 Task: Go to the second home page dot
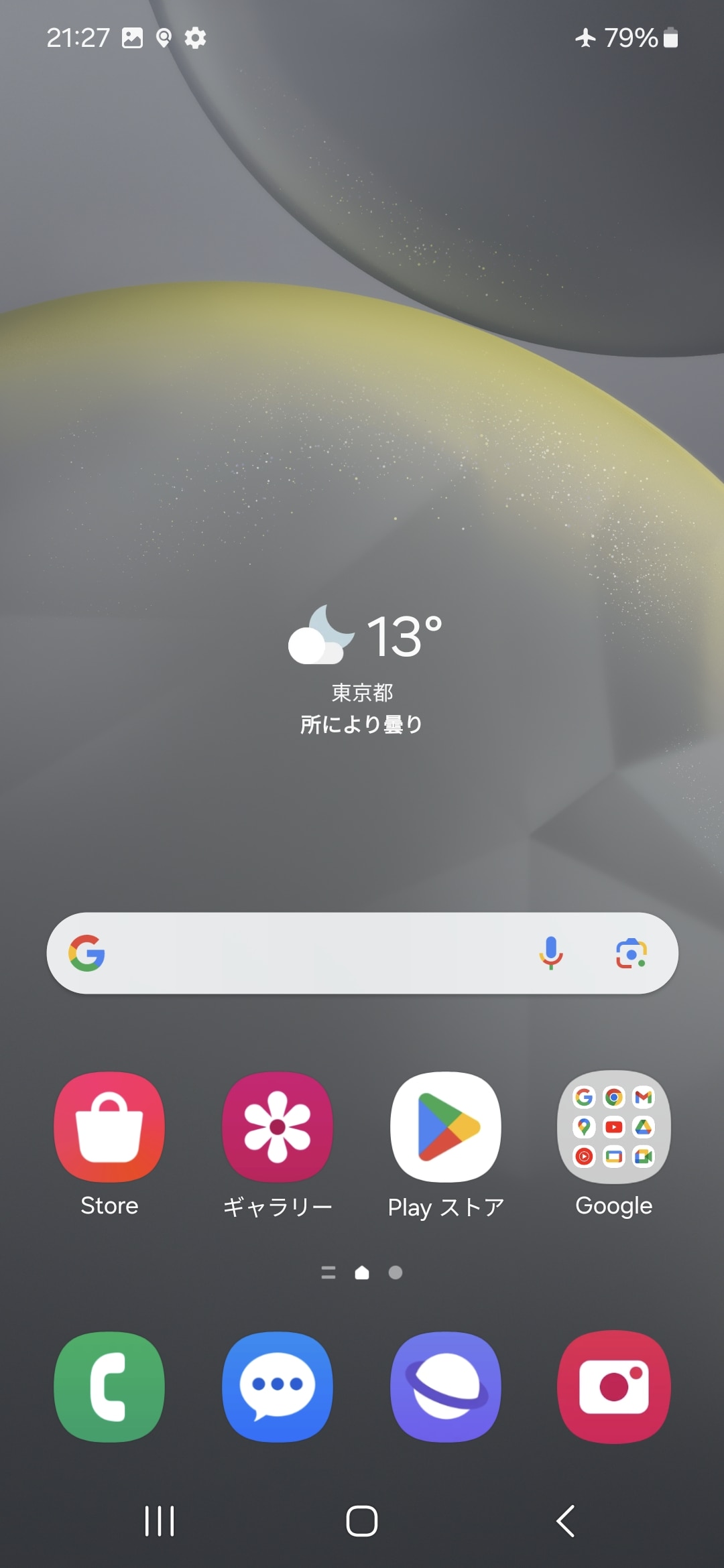396,1272
